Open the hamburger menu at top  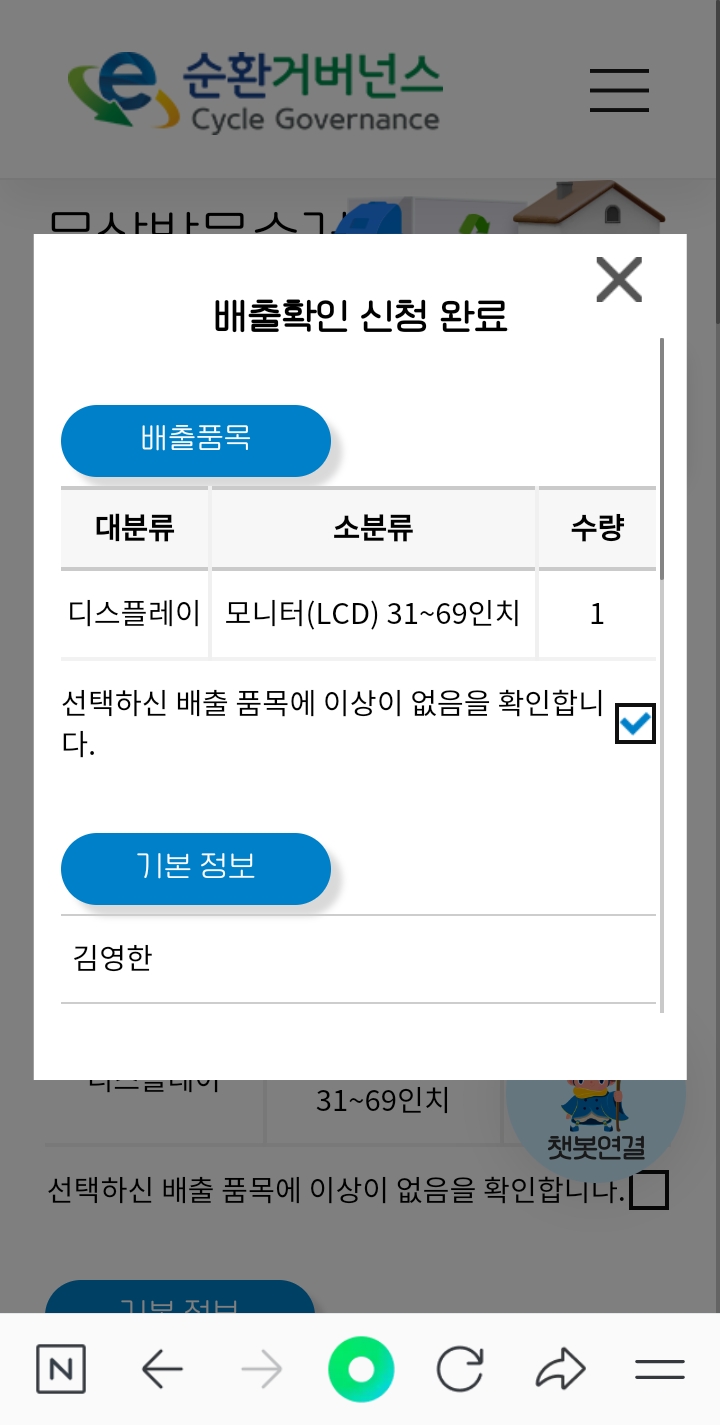619,90
